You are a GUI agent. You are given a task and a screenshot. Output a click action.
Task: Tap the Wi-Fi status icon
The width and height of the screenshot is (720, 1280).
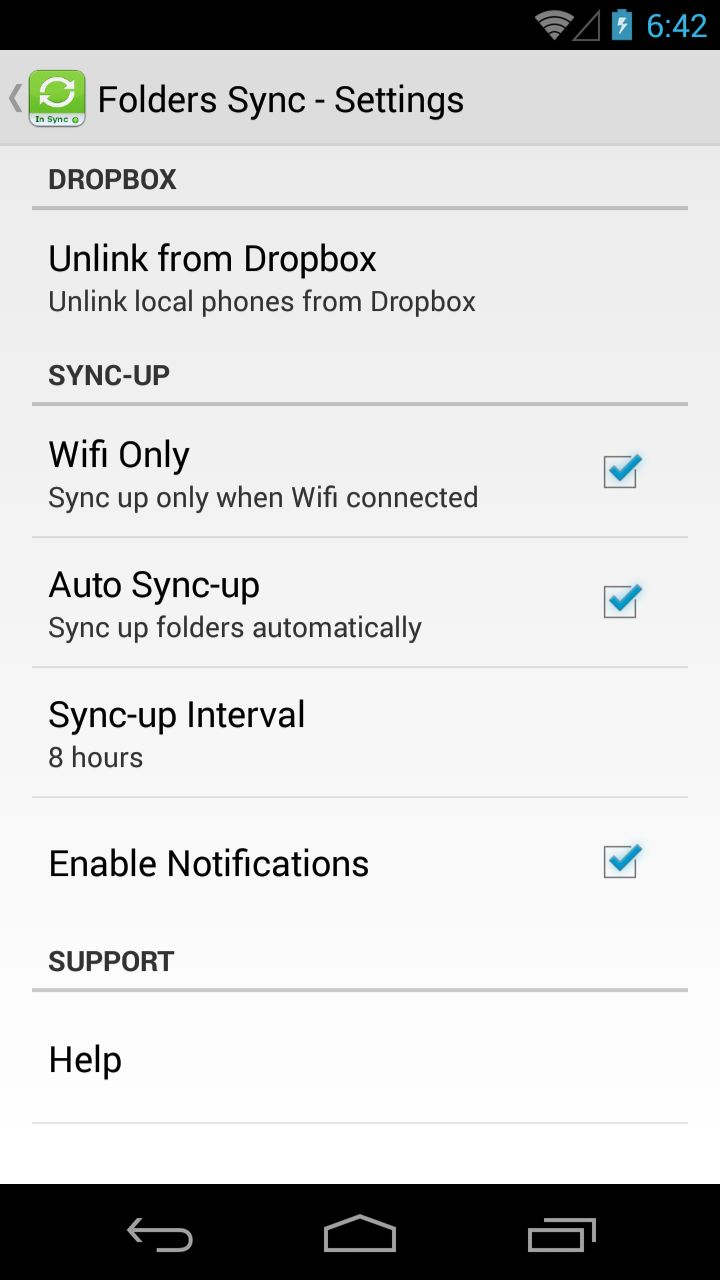pos(555,24)
